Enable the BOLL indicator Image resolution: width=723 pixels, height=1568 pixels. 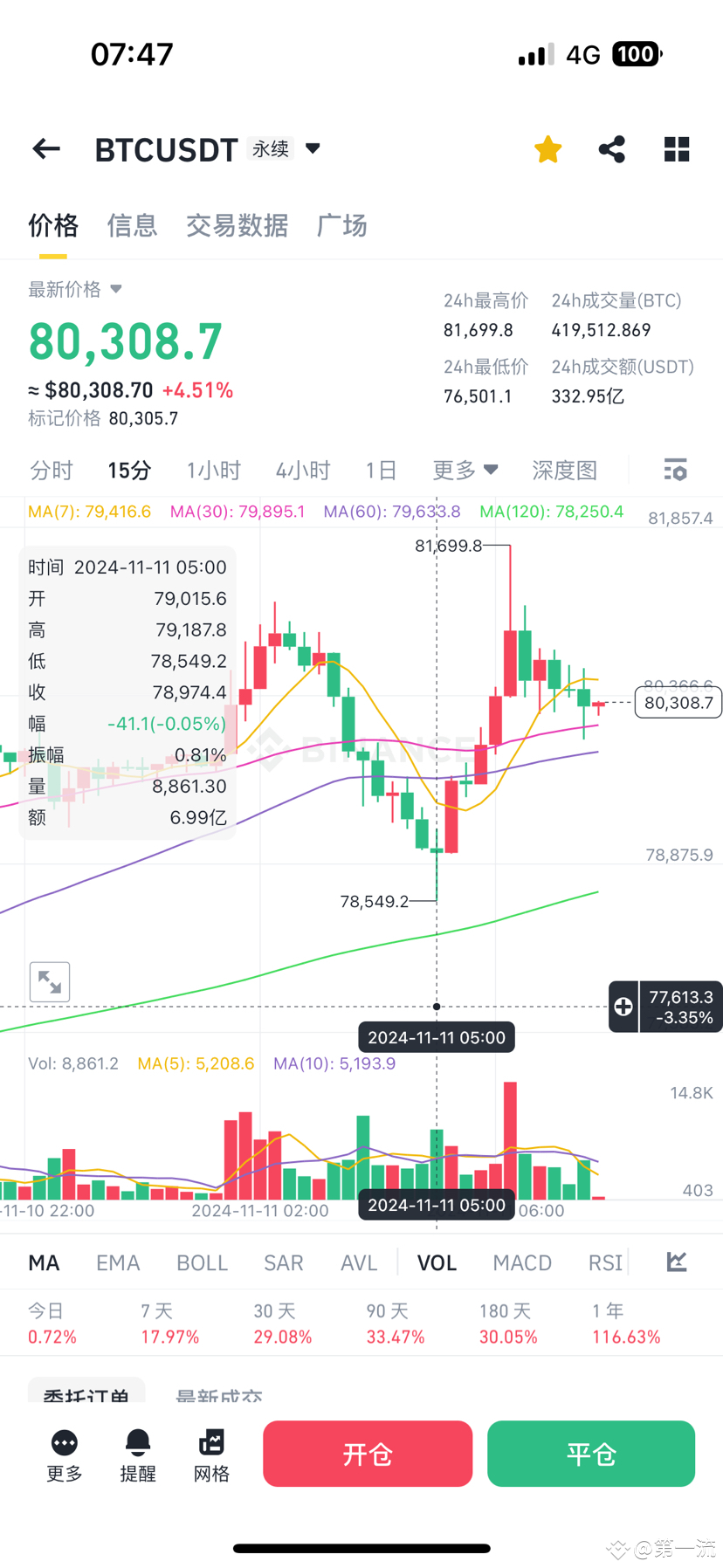tap(202, 1262)
